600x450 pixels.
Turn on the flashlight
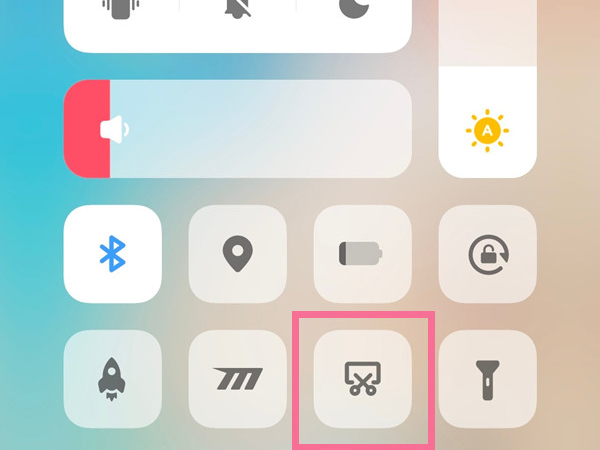(487, 379)
